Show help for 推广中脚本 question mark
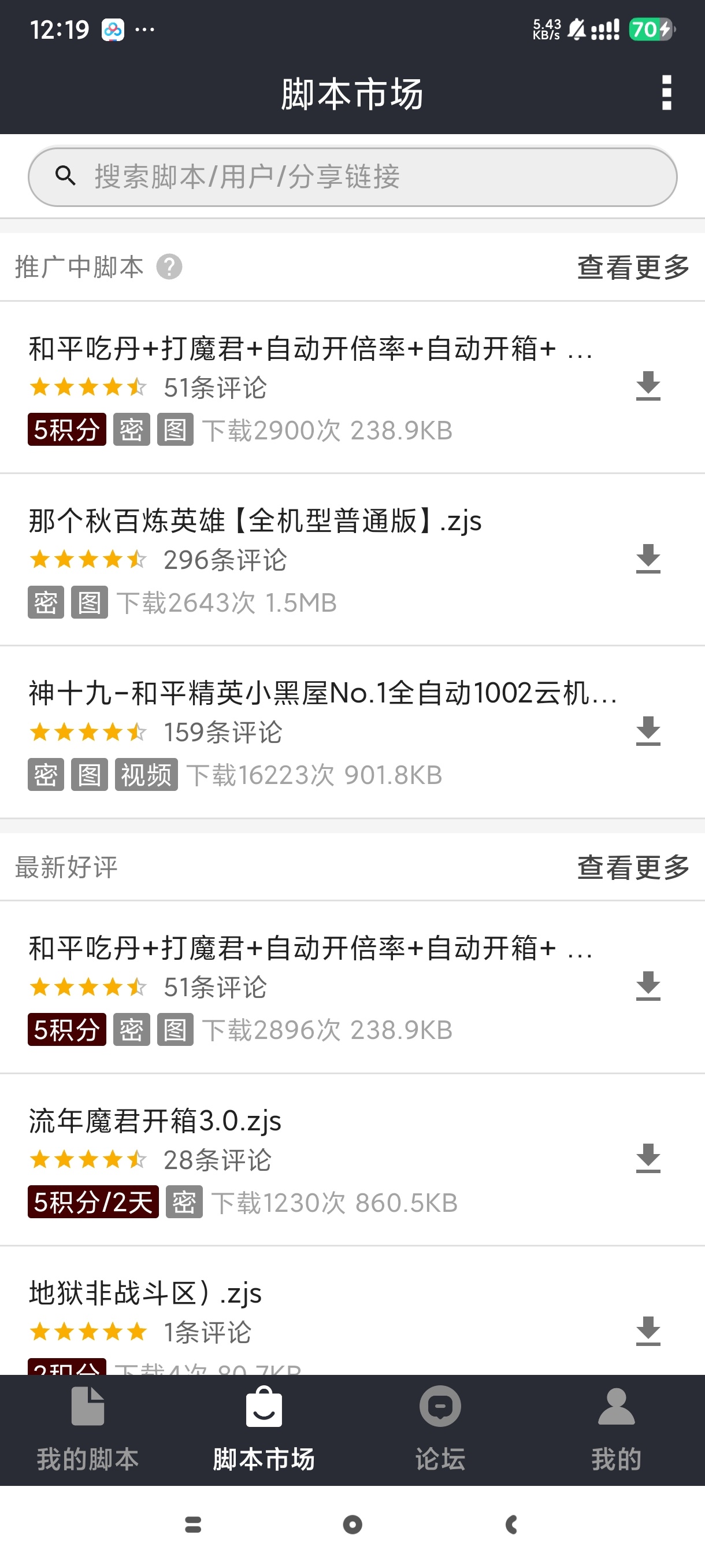The height and width of the screenshot is (1568, 705). tap(169, 267)
